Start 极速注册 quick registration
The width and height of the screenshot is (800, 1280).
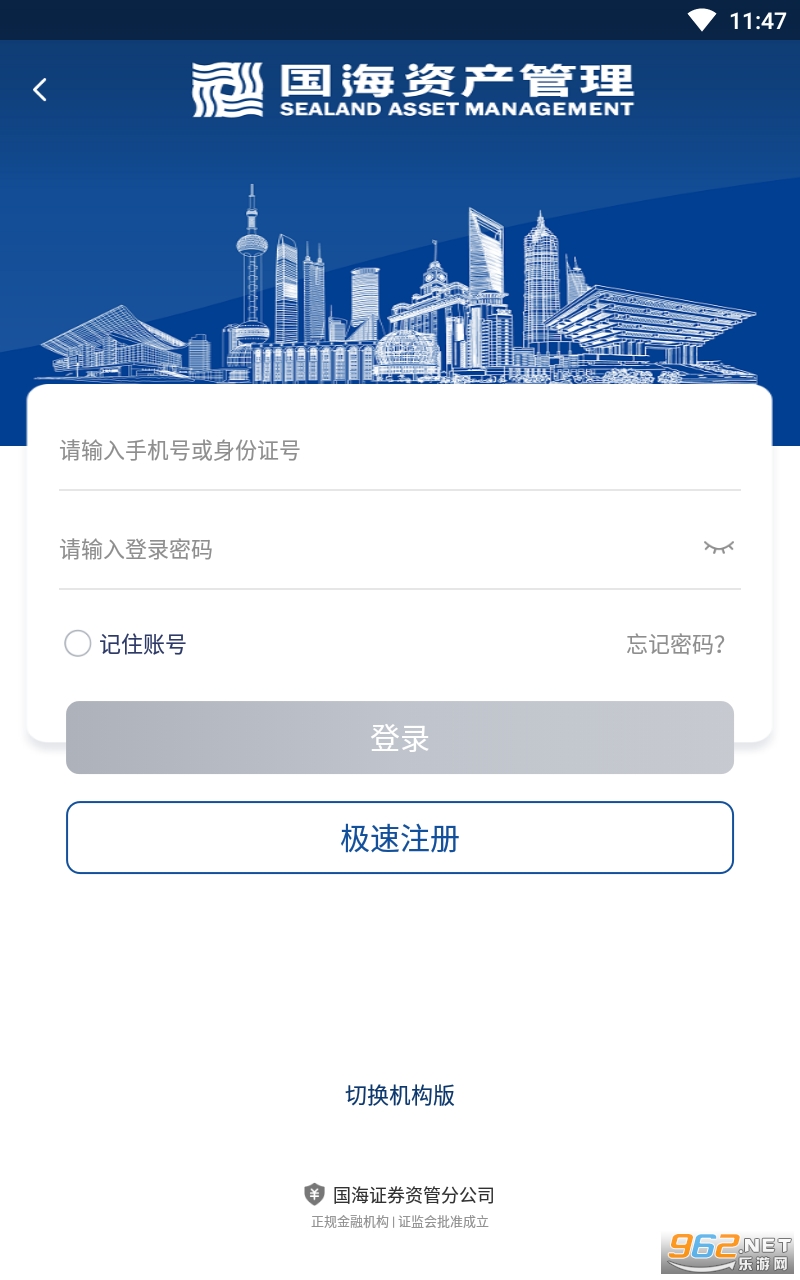point(400,838)
